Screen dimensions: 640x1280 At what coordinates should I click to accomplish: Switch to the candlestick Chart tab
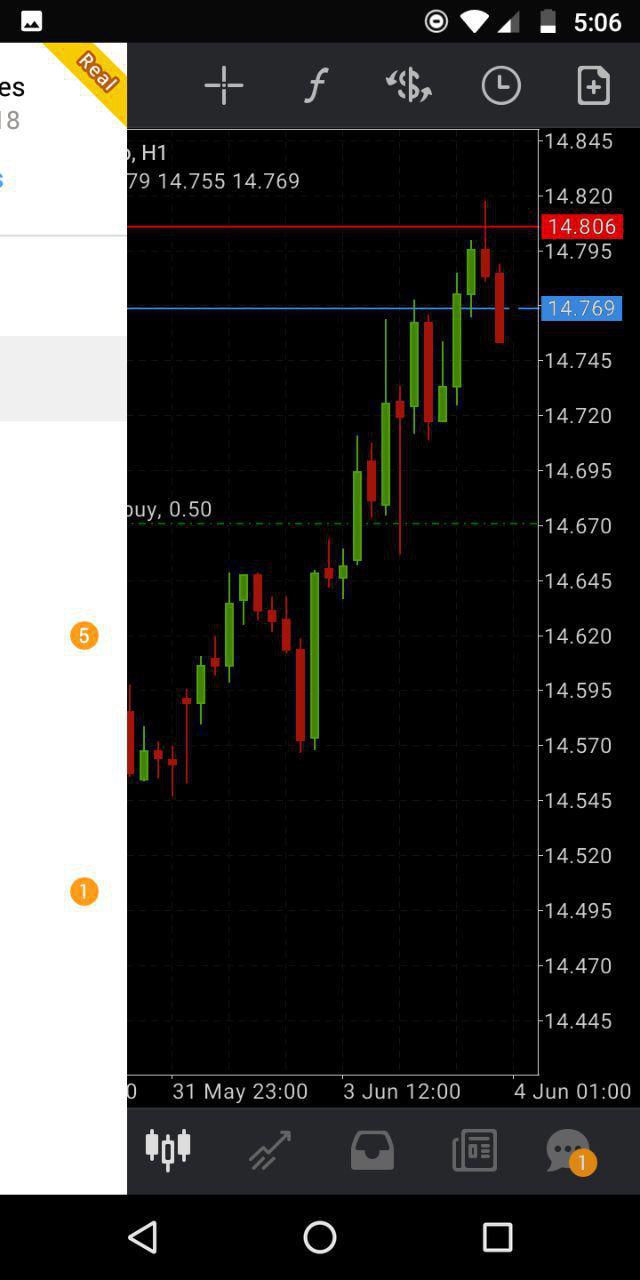click(x=168, y=1149)
